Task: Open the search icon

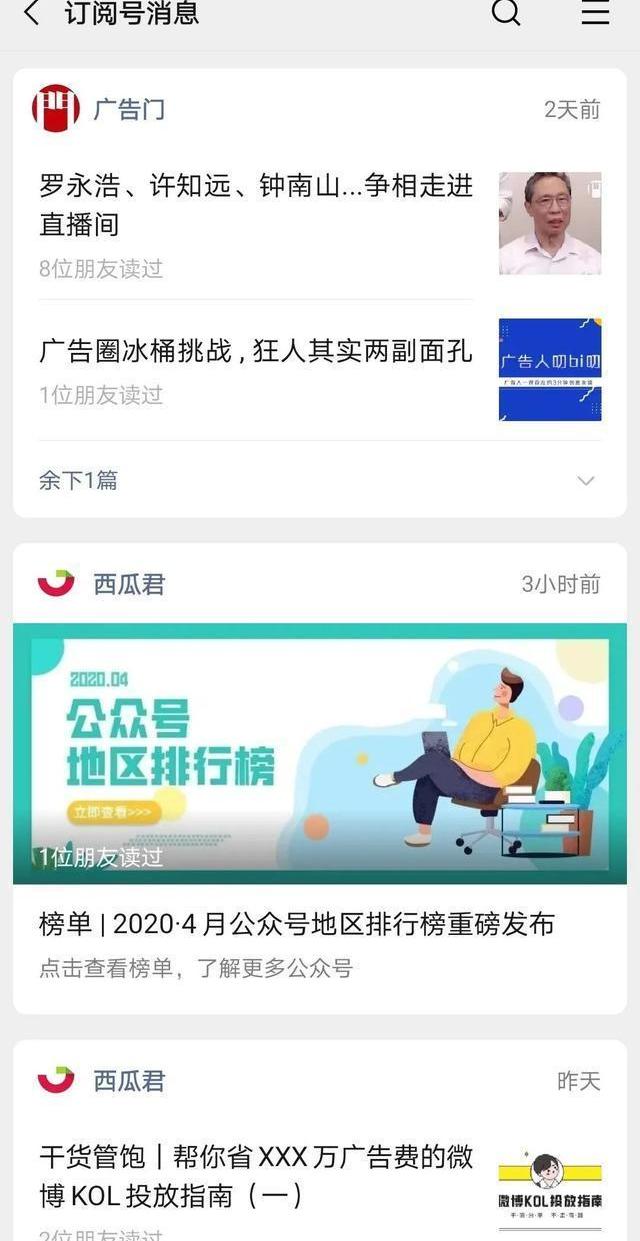Action: pyautogui.click(x=506, y=12)
